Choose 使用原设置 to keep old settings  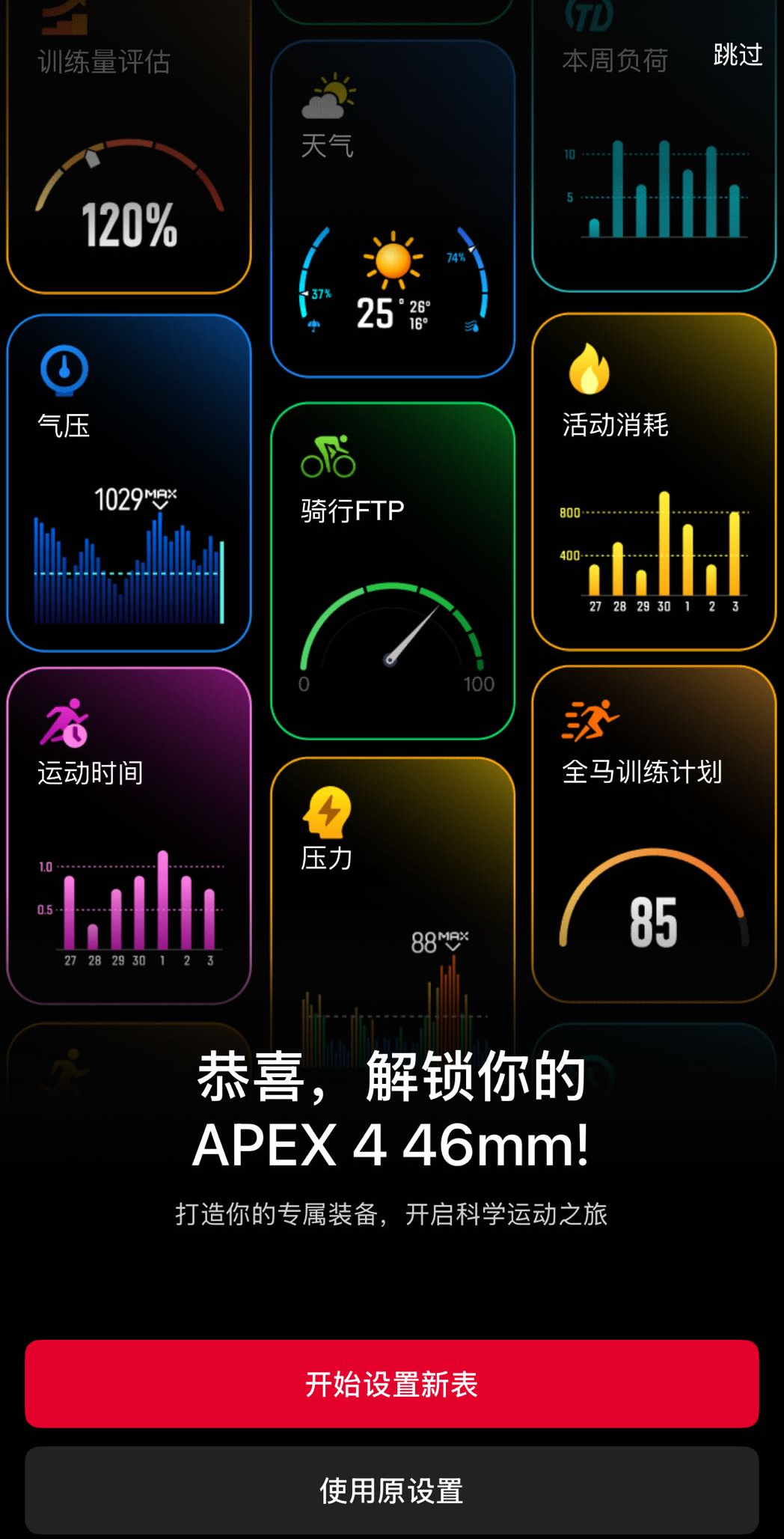pos(392,1490)
